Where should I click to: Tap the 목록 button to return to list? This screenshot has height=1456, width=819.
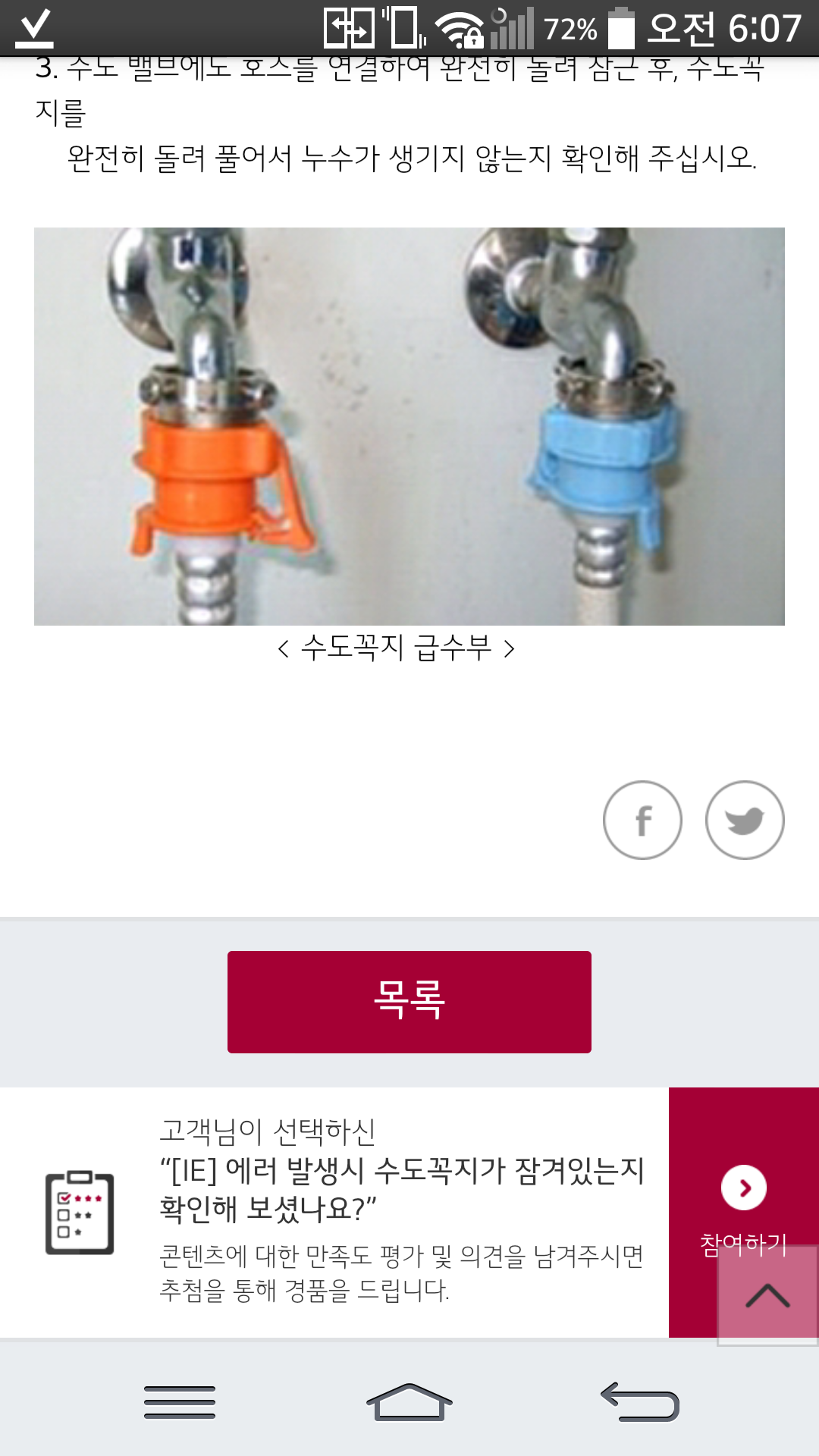tap(409, 1001)
